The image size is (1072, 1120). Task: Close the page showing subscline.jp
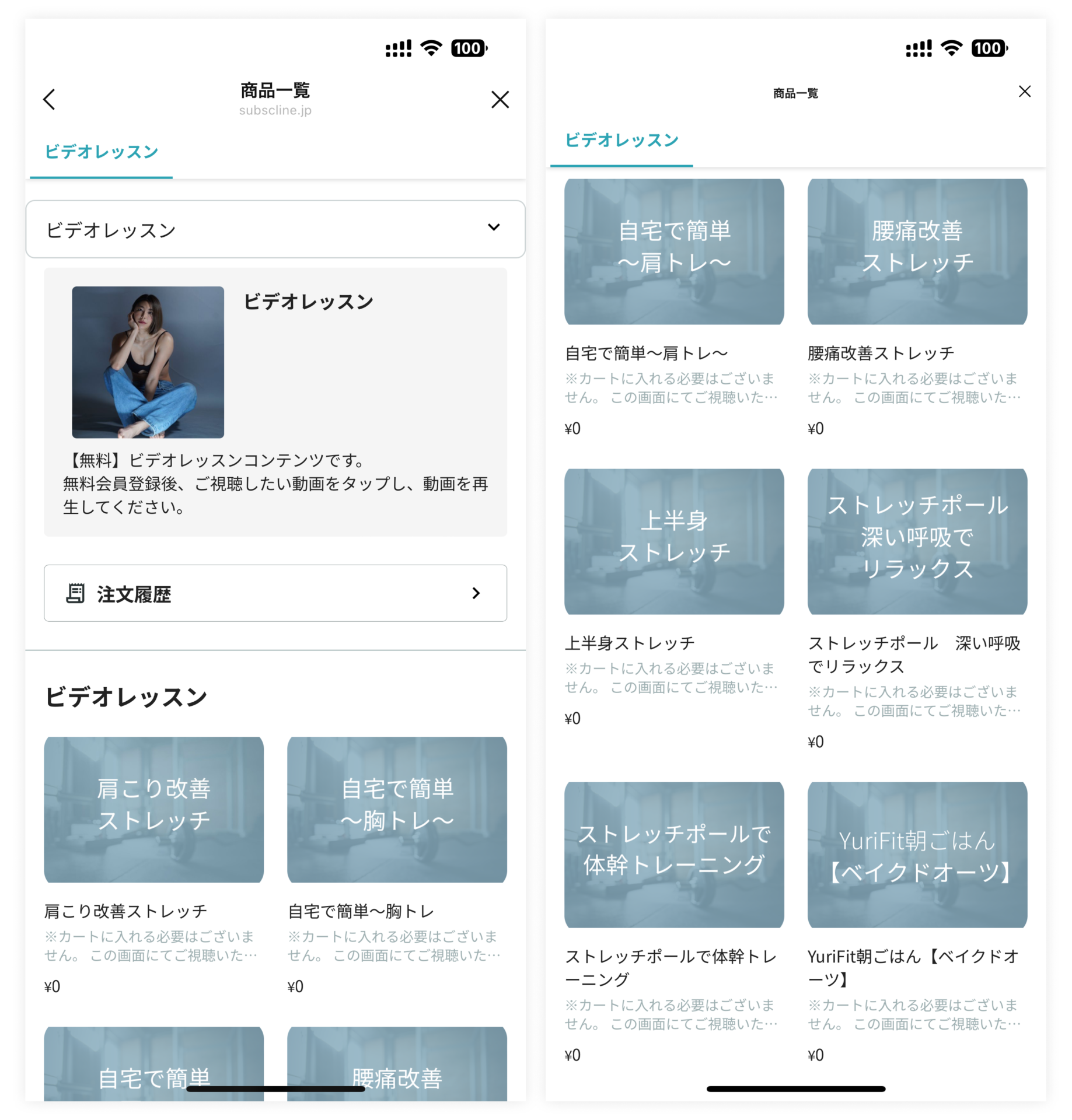[x=500, y=100]
